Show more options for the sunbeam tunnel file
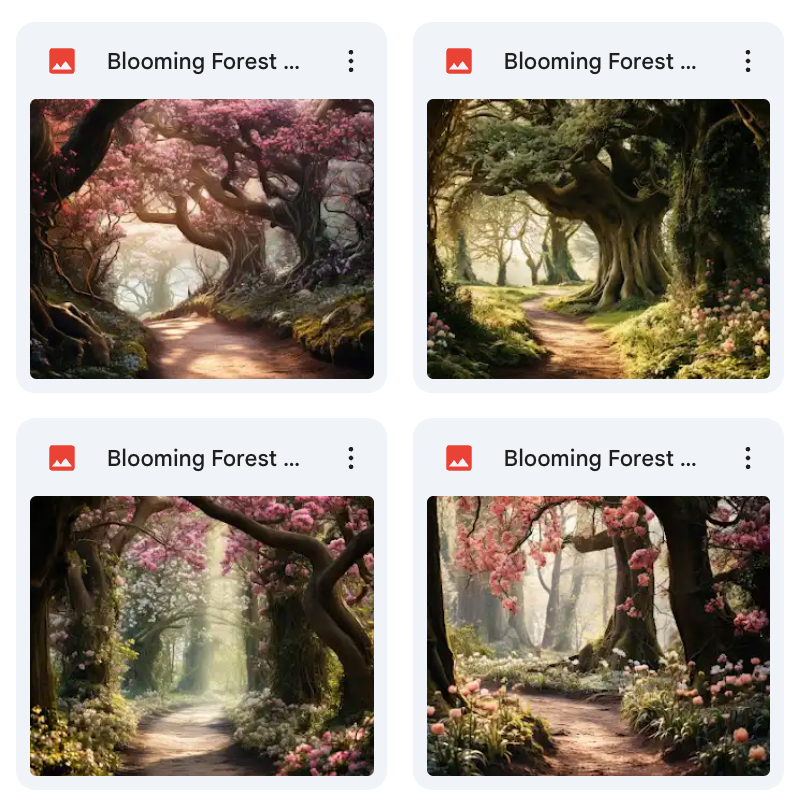 [x=350, y=458]
